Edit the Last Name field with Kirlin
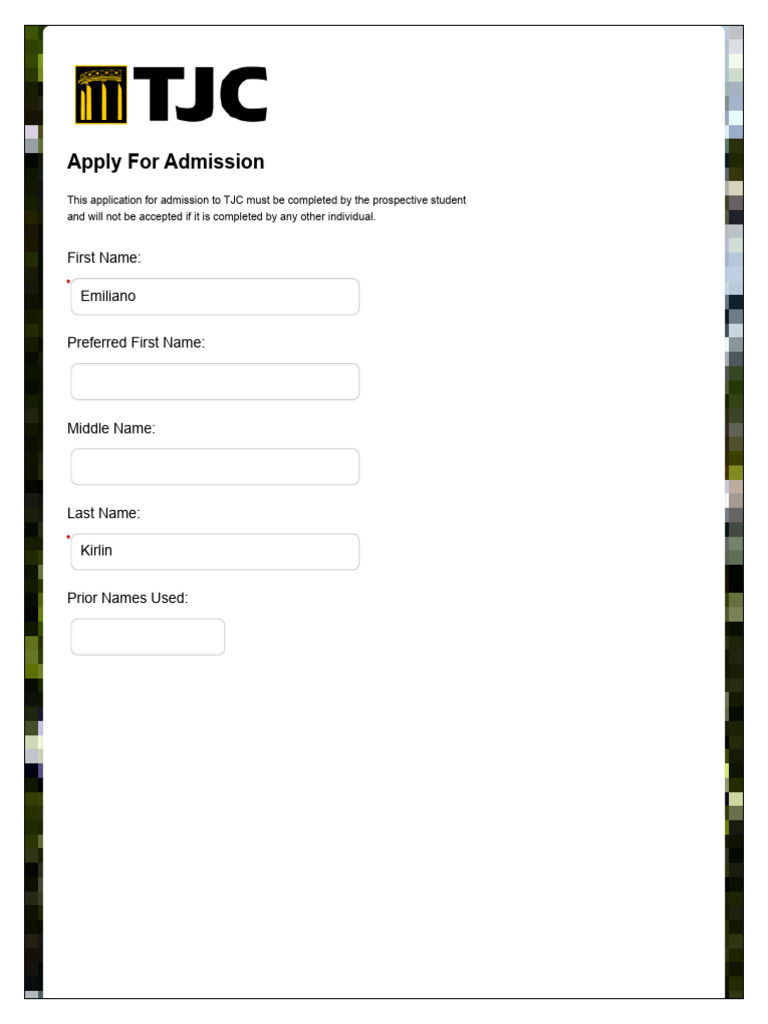Viewport: 768px width, 1024px height. (215, 552)
